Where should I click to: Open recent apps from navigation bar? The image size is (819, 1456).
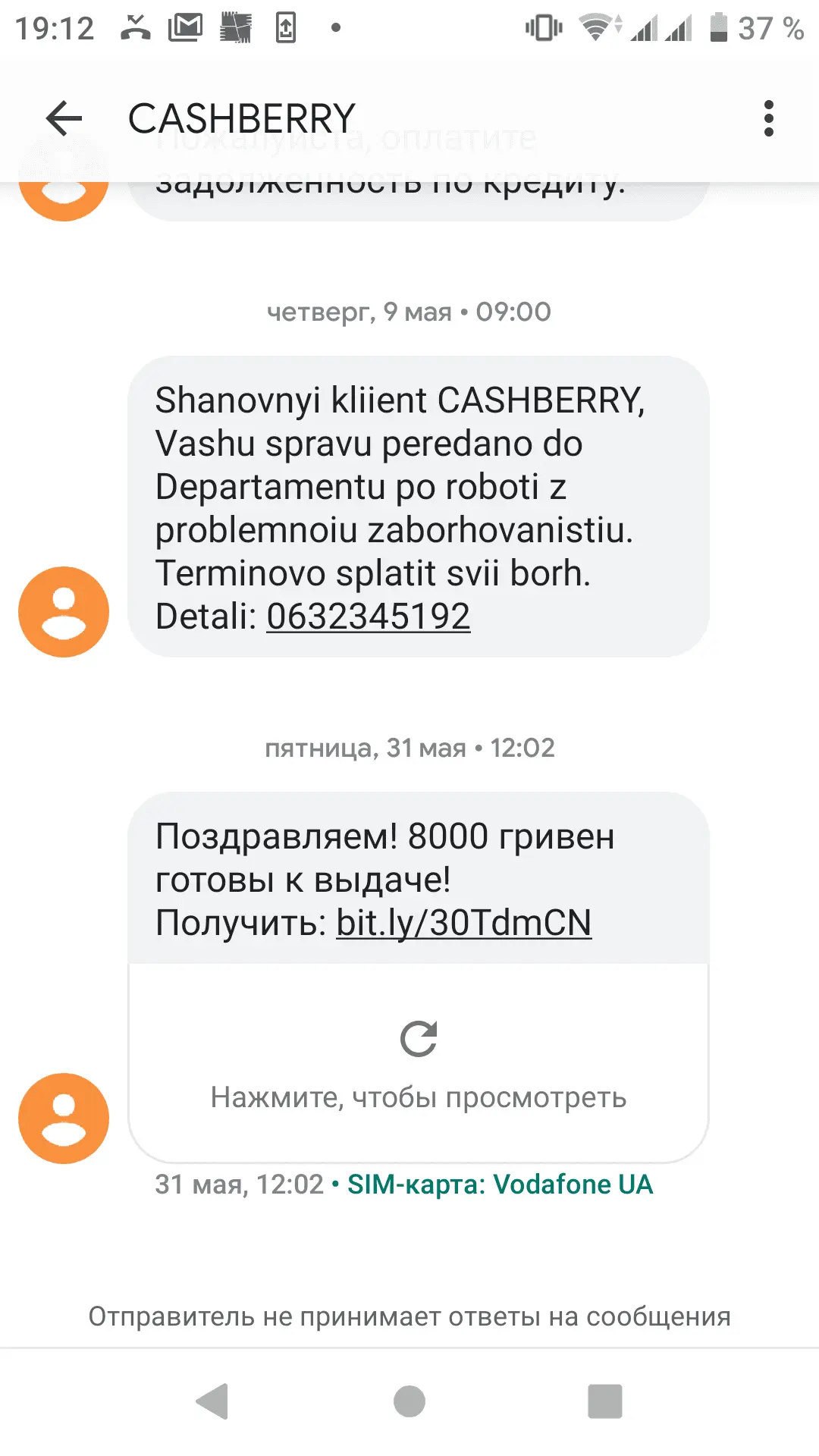(x=604, y=1401)
